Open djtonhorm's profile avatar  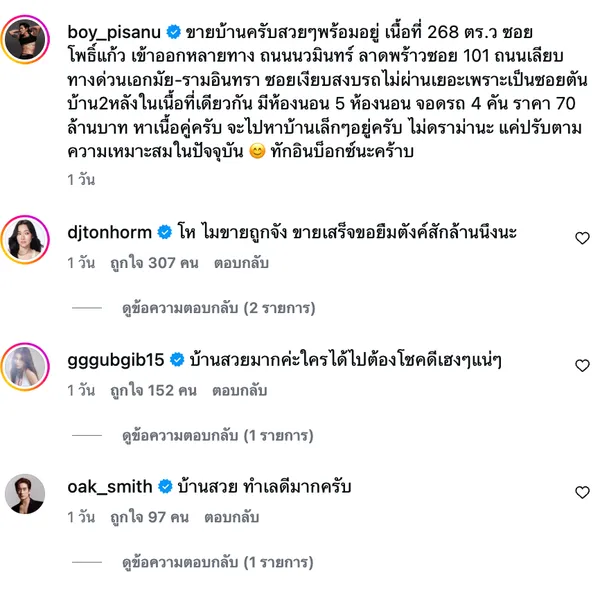click(25, 240)
